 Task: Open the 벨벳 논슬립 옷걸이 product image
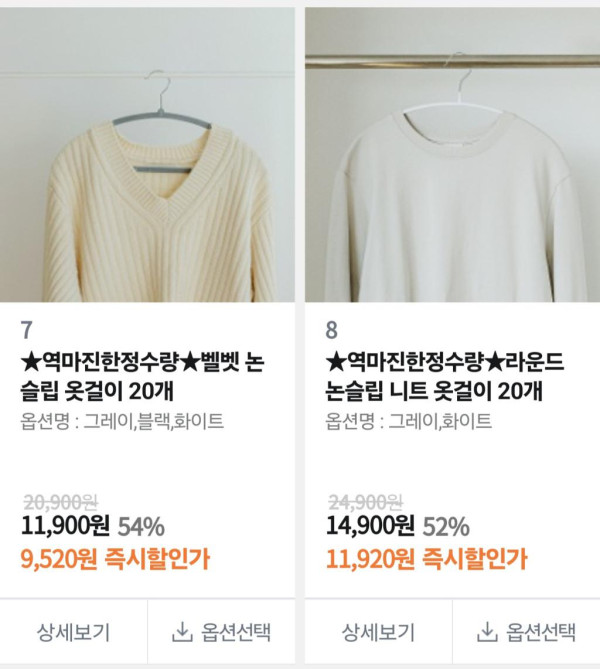148,155
